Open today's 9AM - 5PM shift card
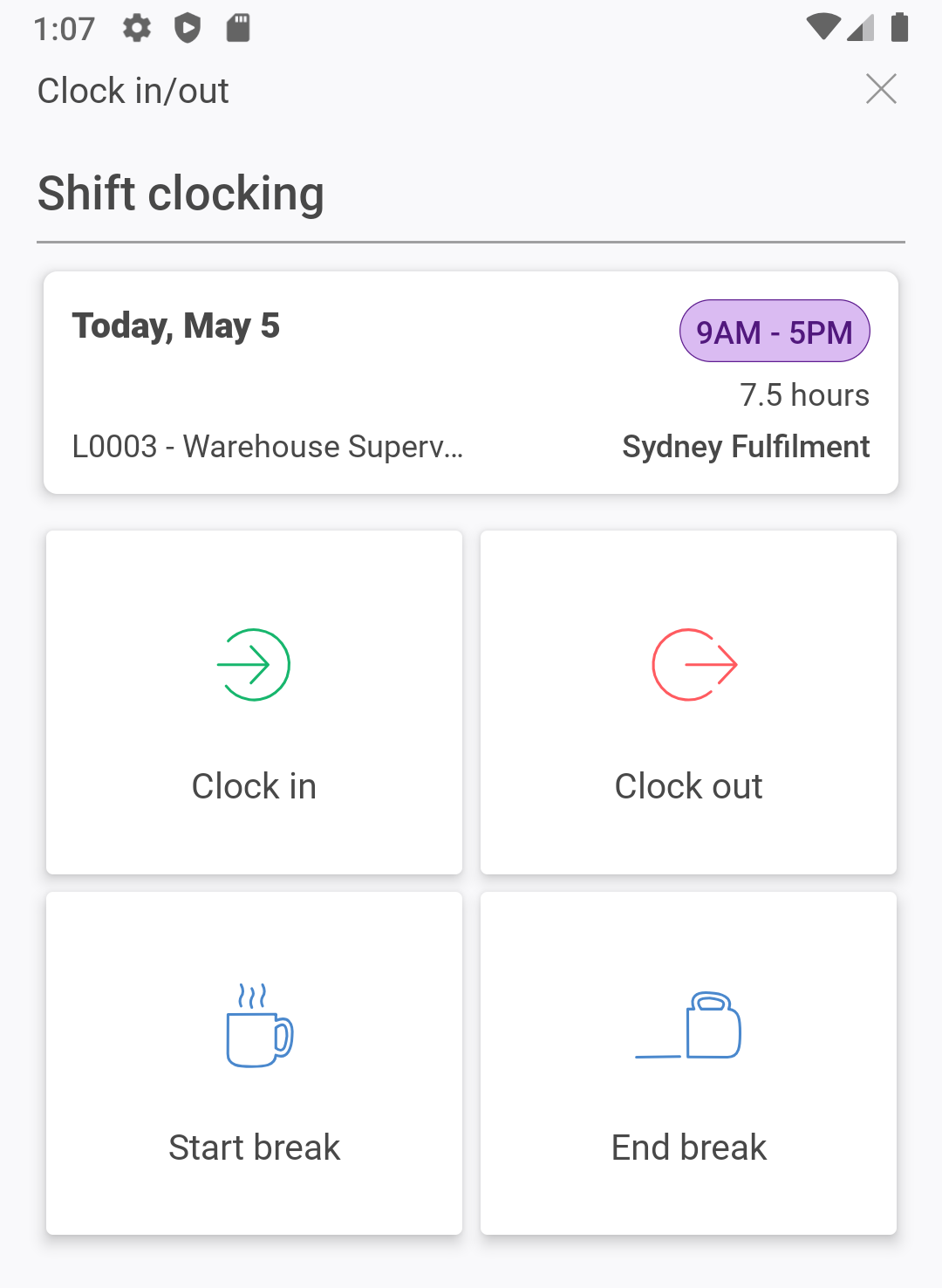Screen dimensions: 942x1288 pos(471,383)
